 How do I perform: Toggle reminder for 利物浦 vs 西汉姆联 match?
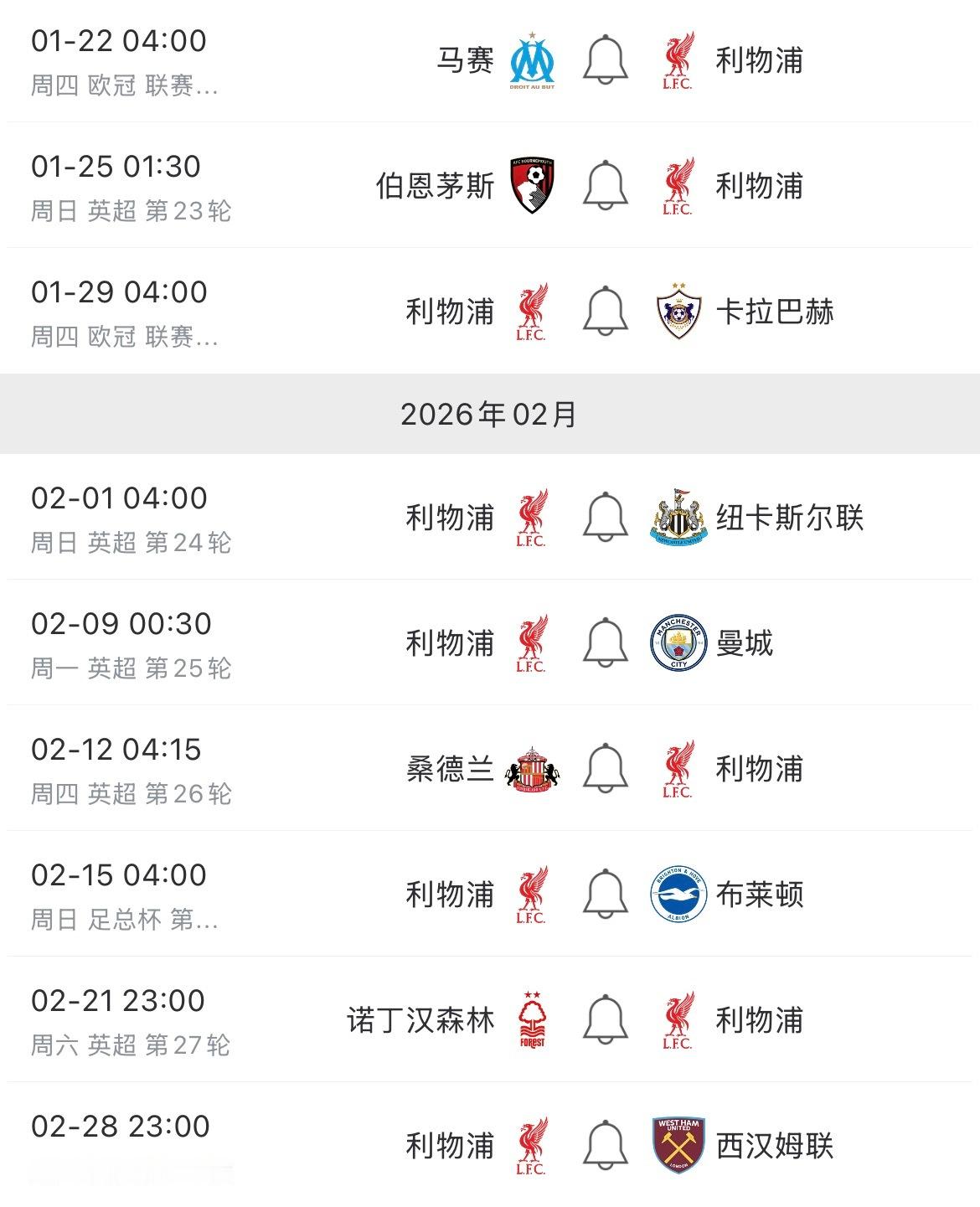pos(605,1146)
